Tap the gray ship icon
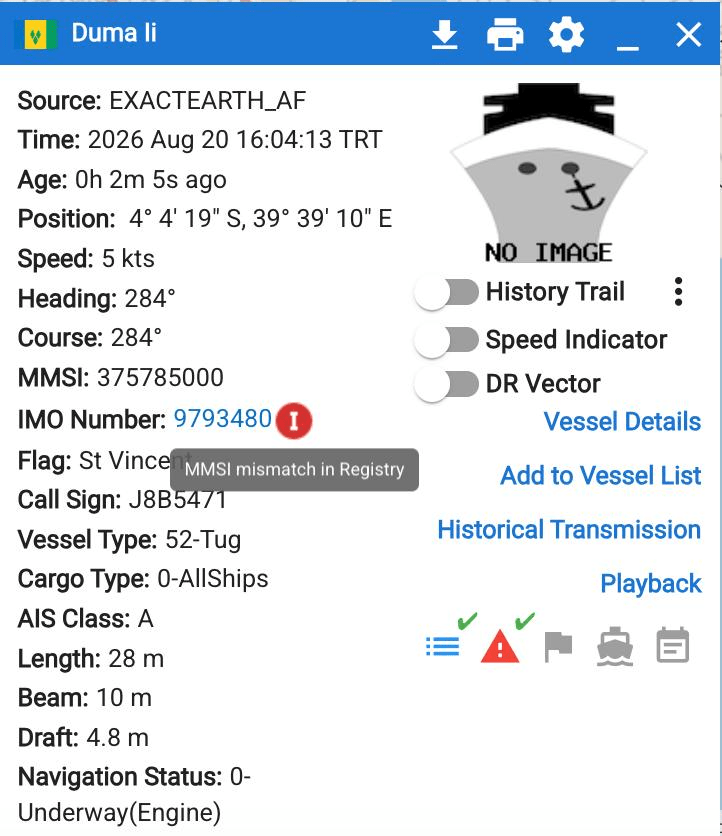 point(615,646)
